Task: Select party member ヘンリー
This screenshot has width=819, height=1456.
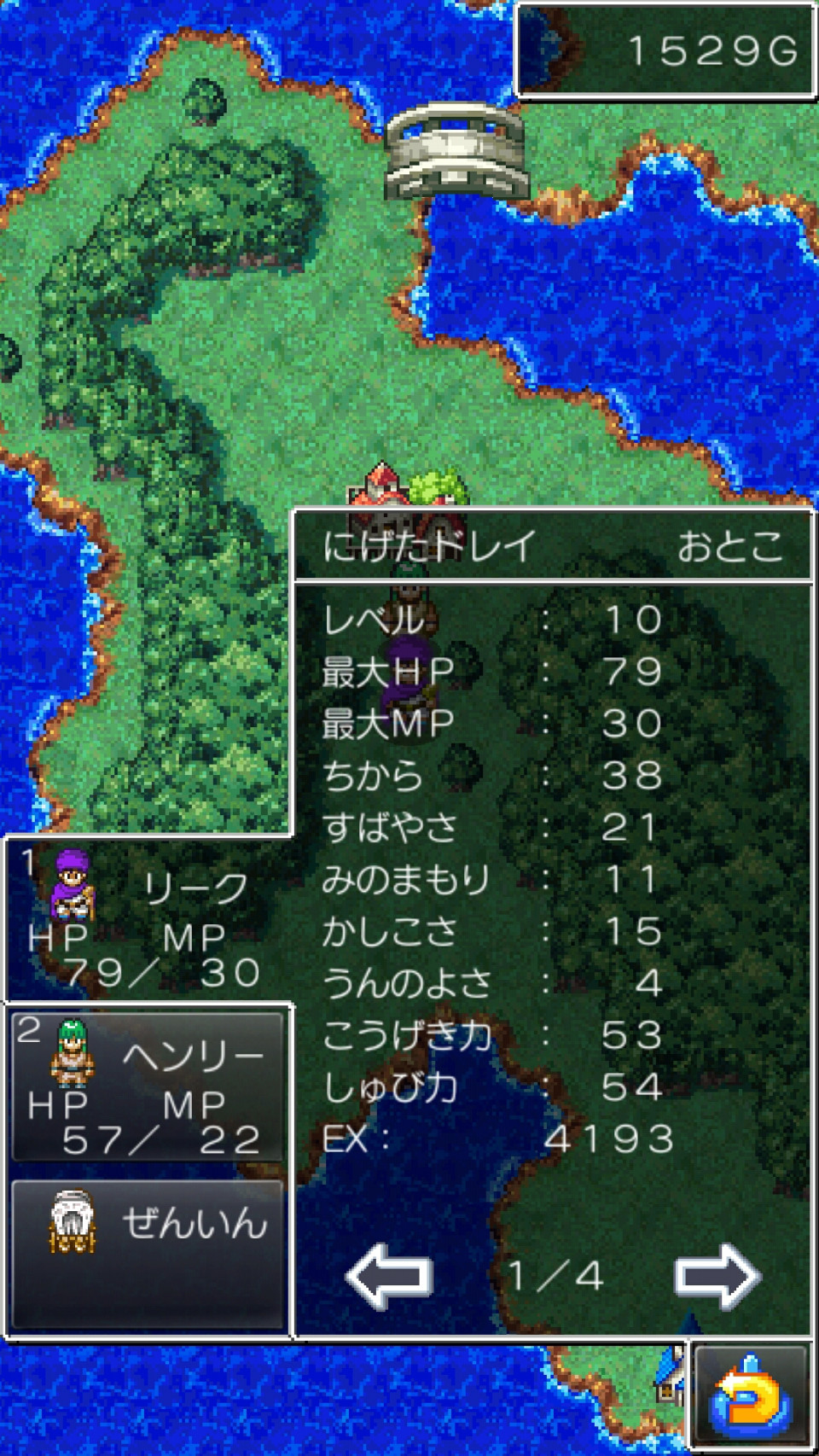Action: (x=147, y=1086)
